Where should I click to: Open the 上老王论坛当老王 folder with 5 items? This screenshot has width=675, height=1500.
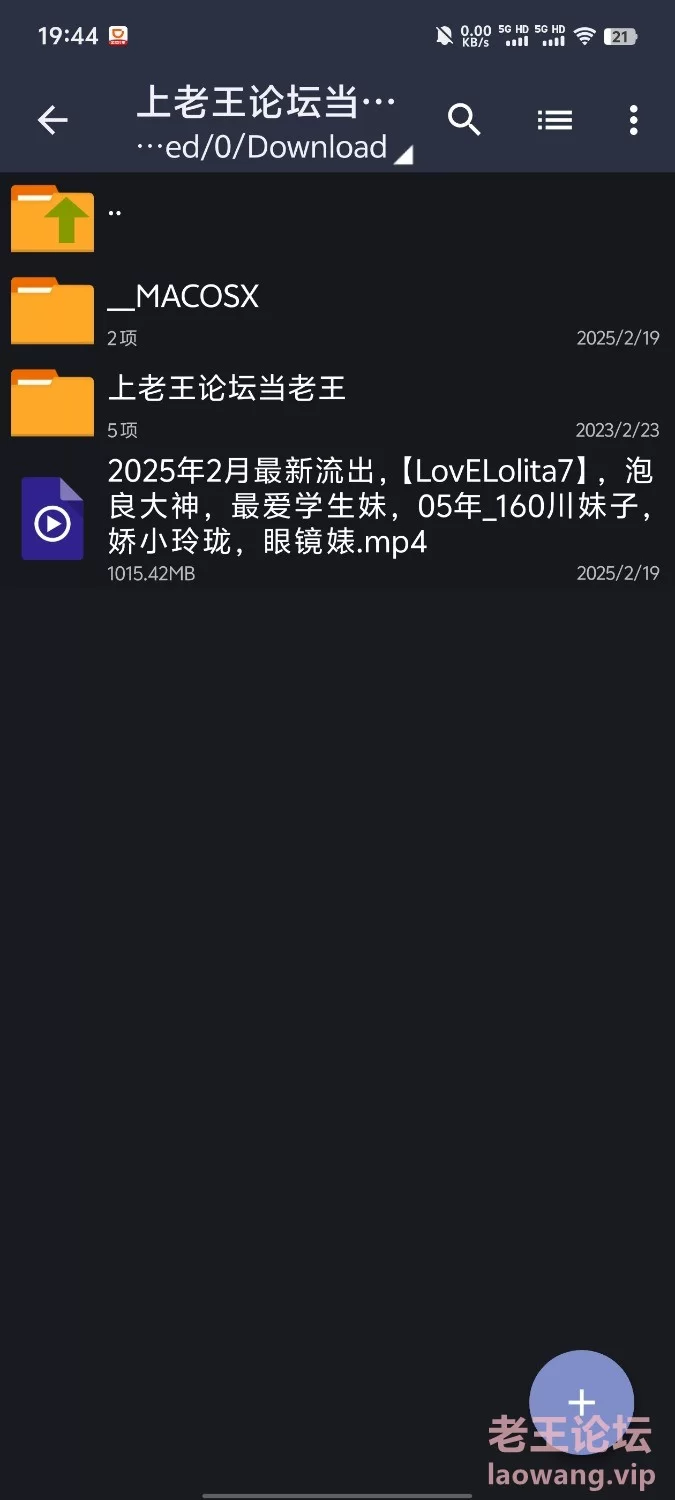pos(337,404)
